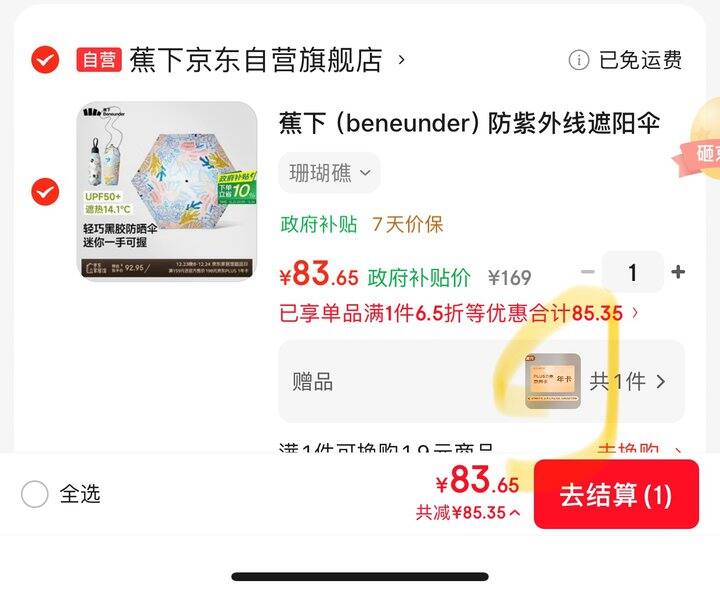Uncheck the 蕉下京东自营旗舰店 store checkbox
Image resolution: width=720 pixels, height=595 pixels.
pos(45,60)
